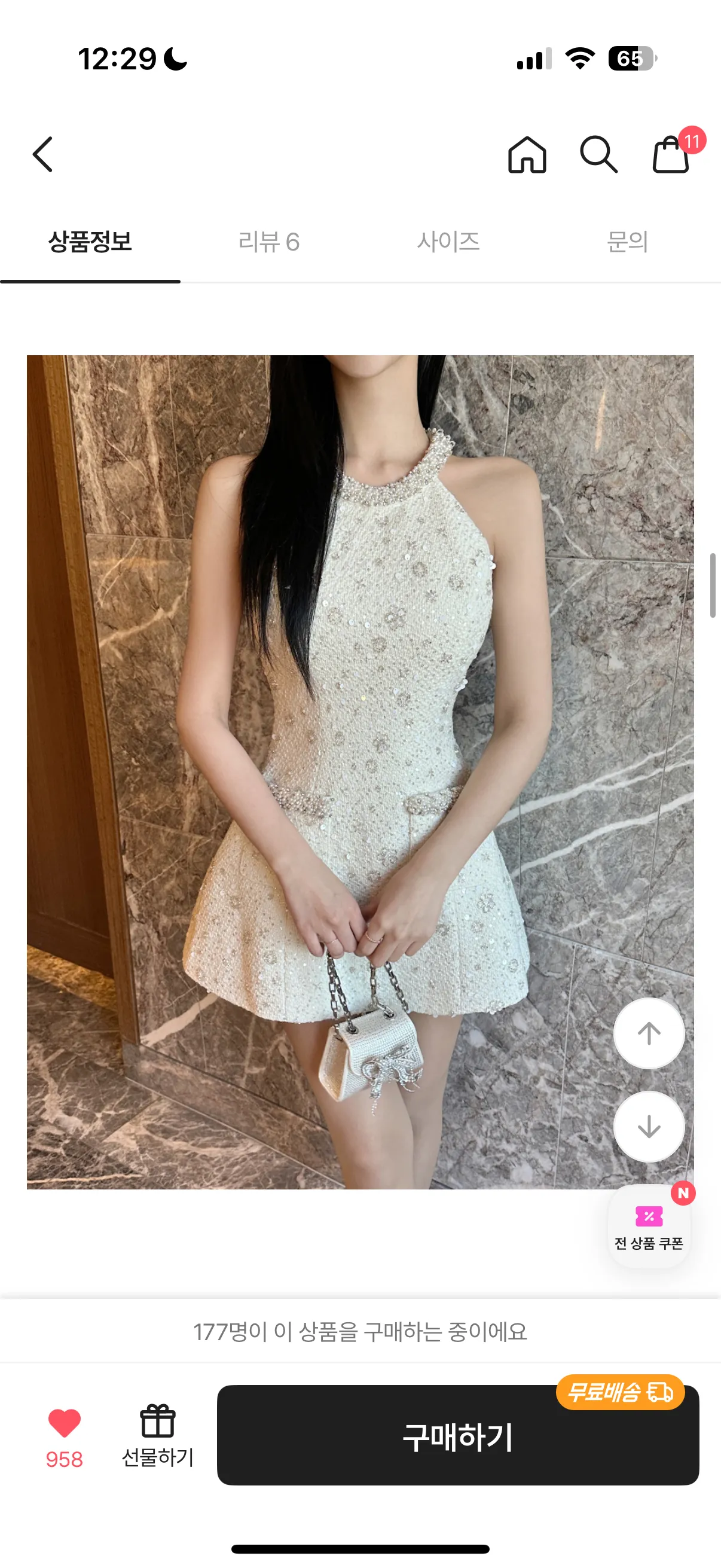Switch to the 리뷰 6 tab
Viewport: 721px width, 1568px height.
point(270,242)
